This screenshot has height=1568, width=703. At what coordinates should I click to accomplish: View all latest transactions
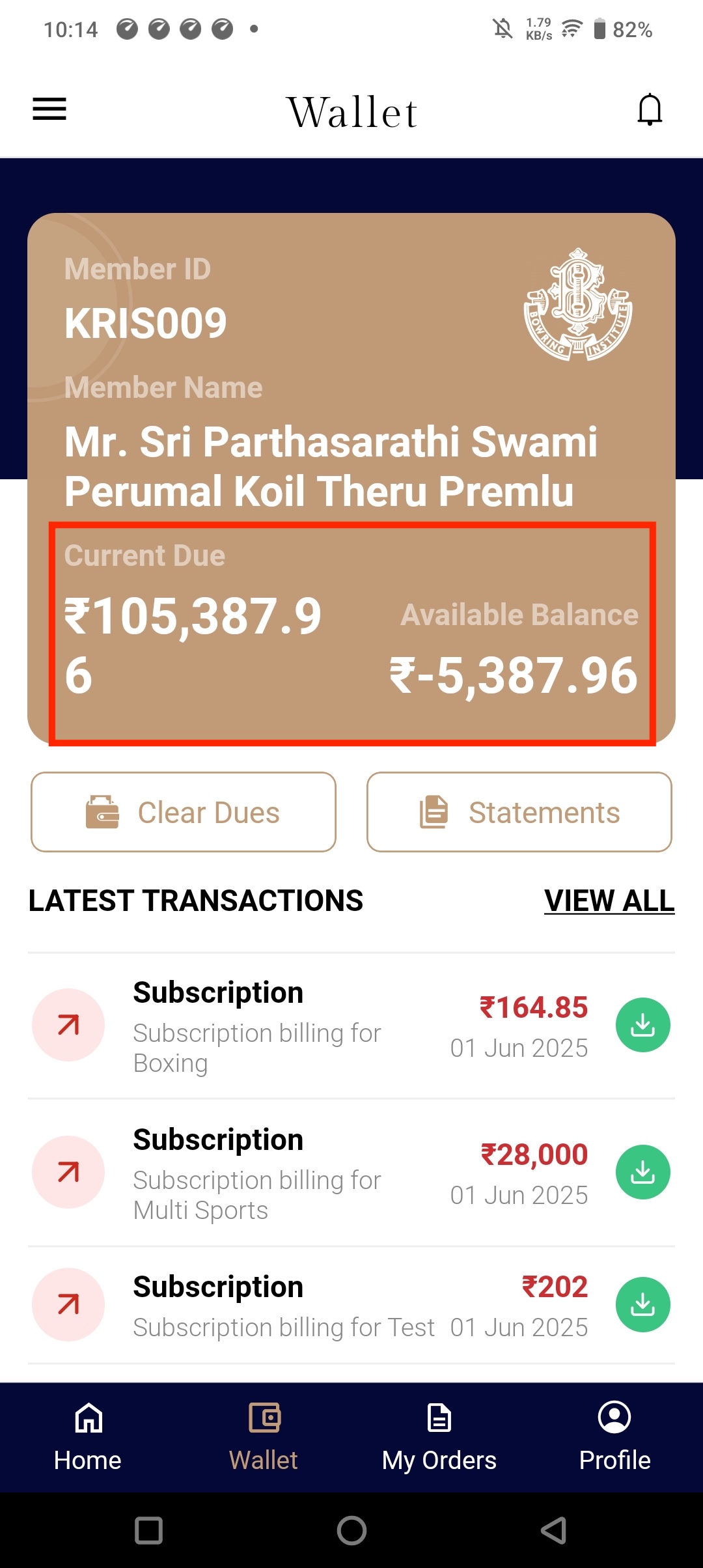click(609, 901)
